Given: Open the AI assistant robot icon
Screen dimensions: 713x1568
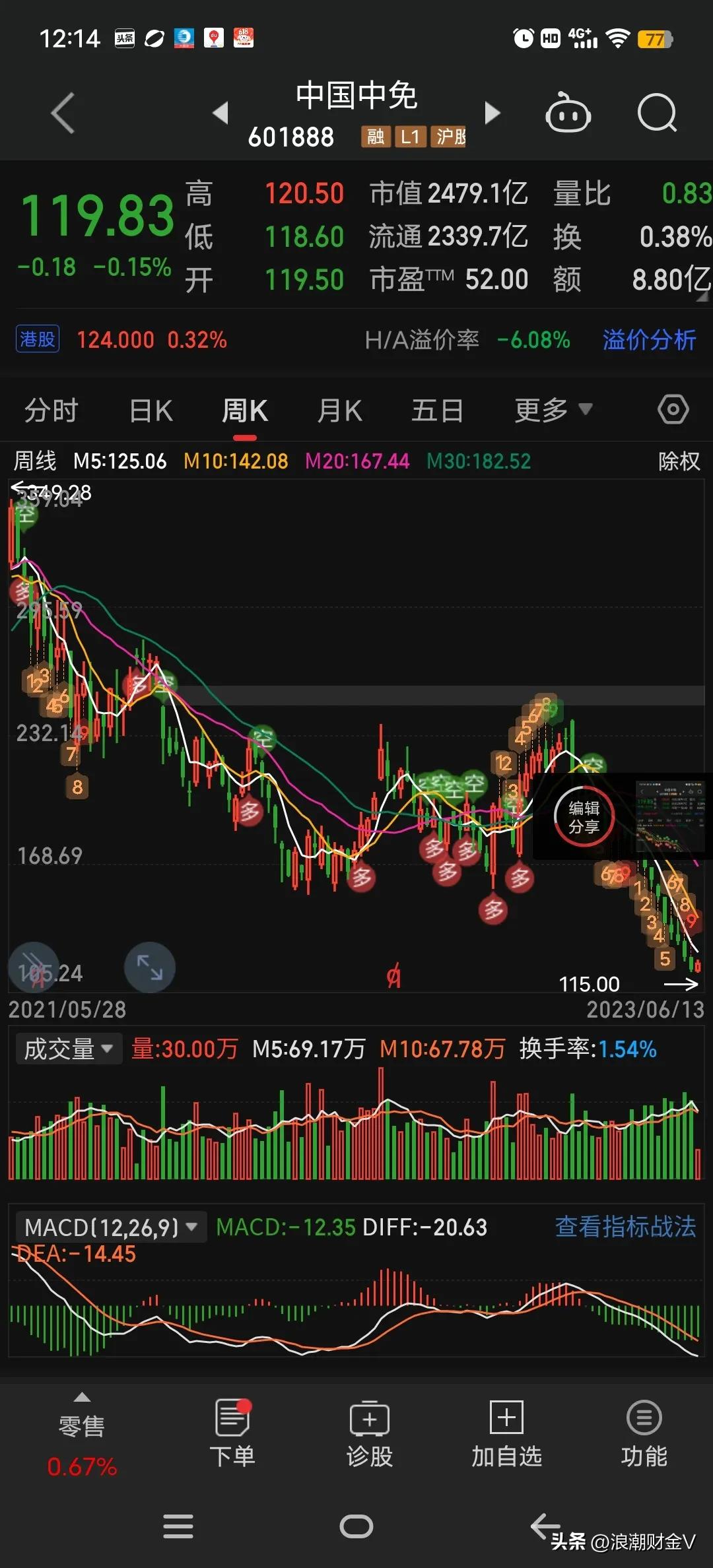Looking at the screenshot, I should [568, 114].
